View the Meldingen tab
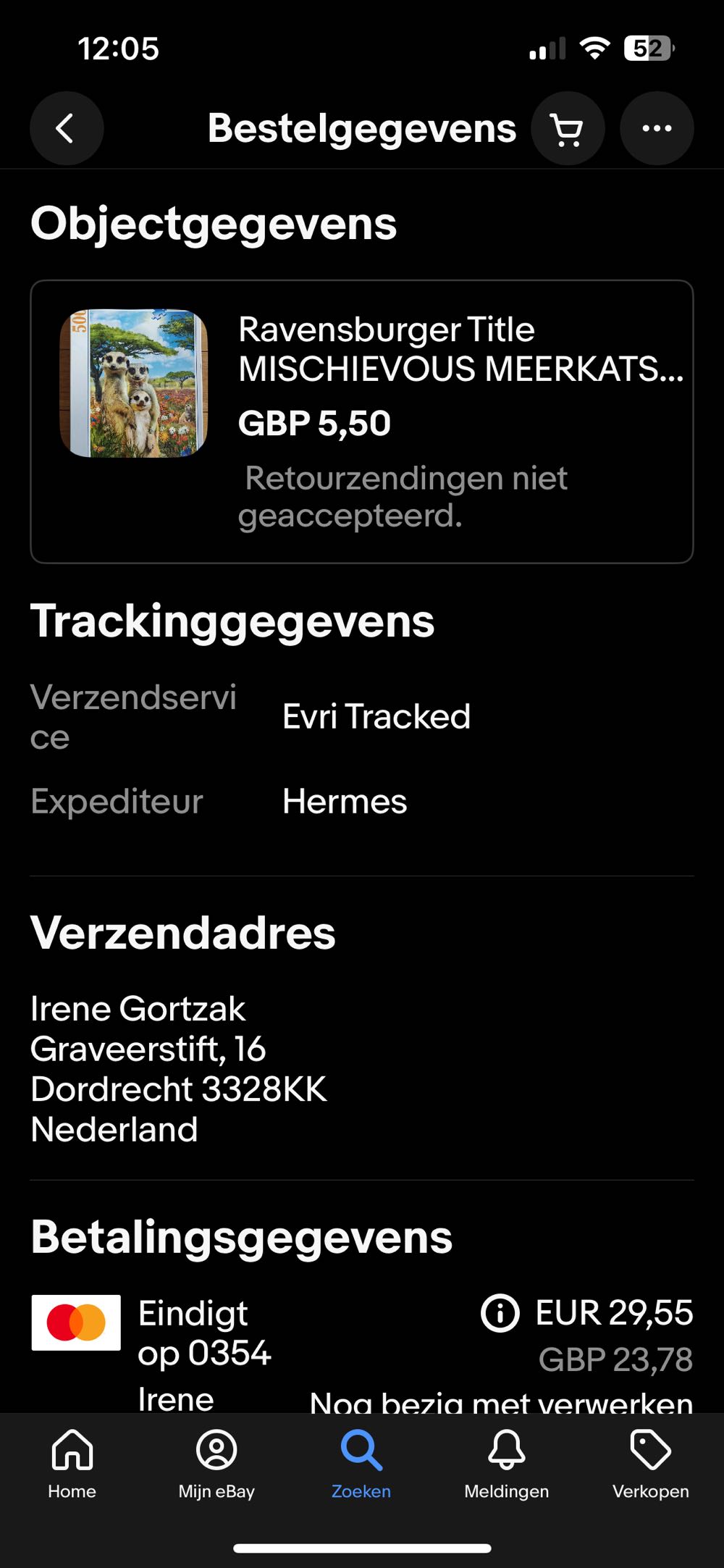Image resolution: width=724 pixels, height=1568 pixels. pyautogui.click(x=506, y=1463)
